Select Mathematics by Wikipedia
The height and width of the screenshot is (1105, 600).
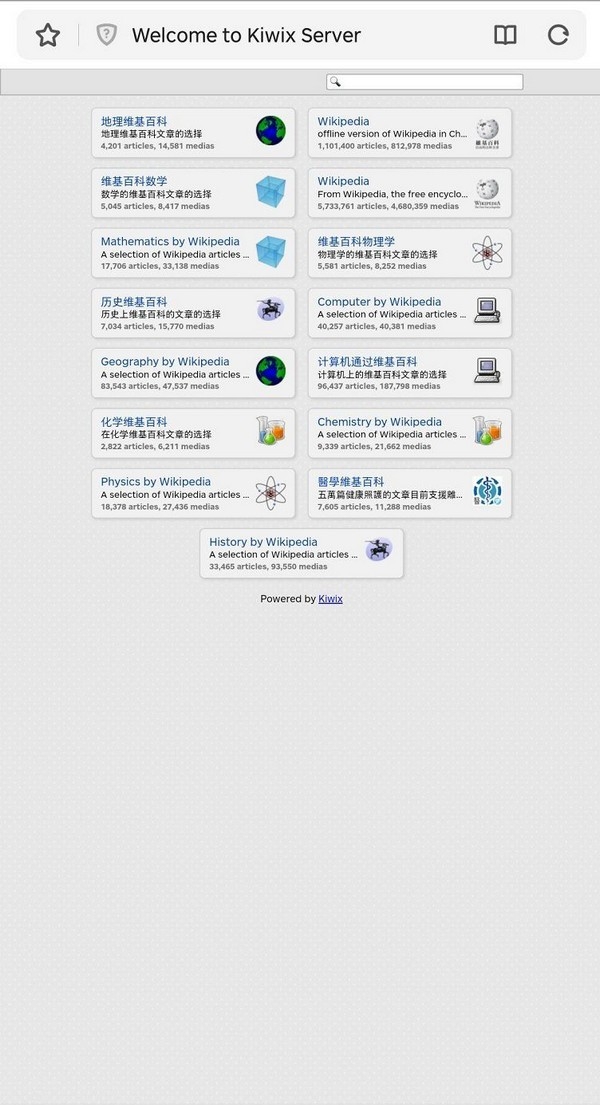click(x=193, y=253)
